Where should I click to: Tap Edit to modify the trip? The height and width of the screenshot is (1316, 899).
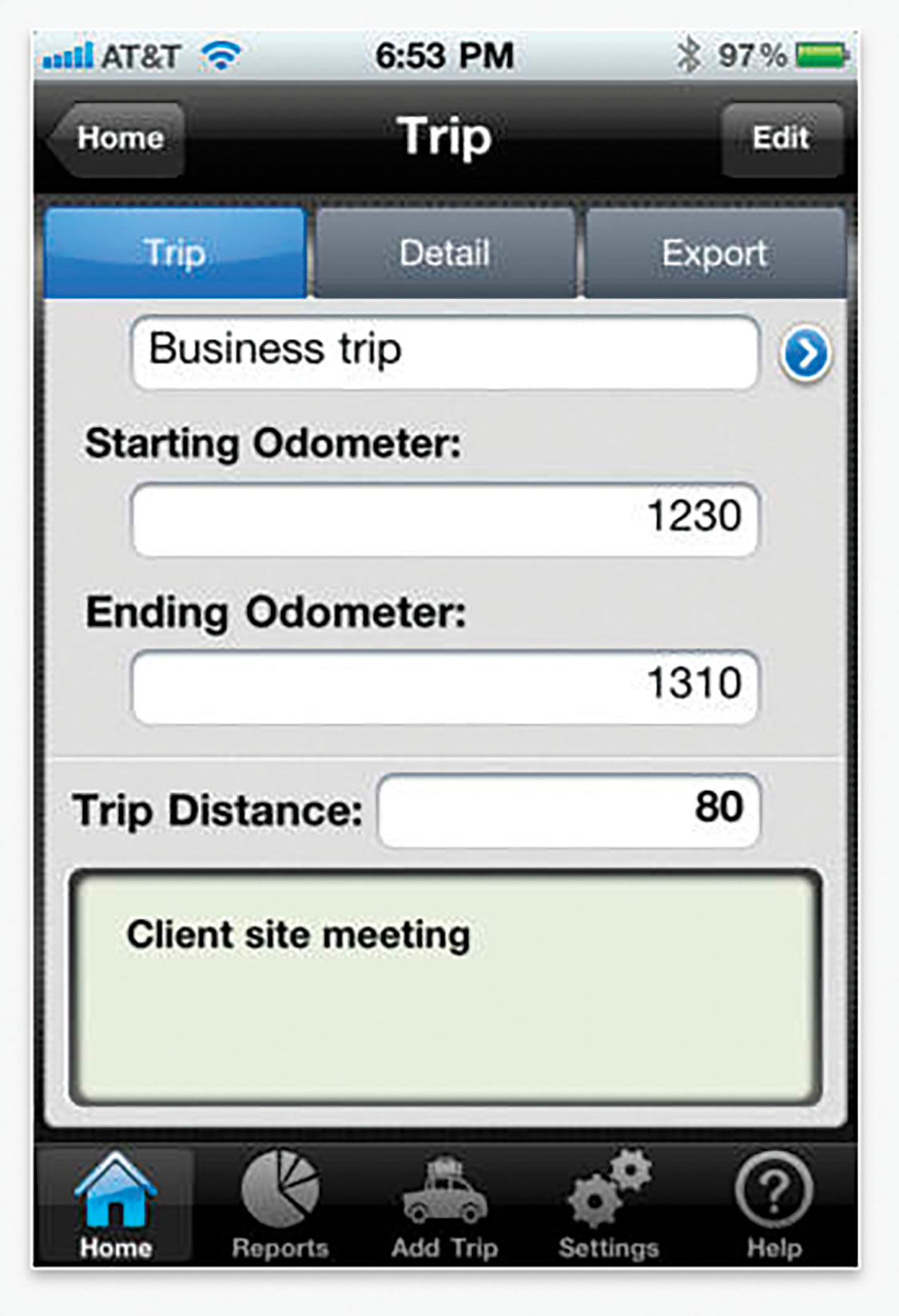pyautogui.click(x=781, y=139)
